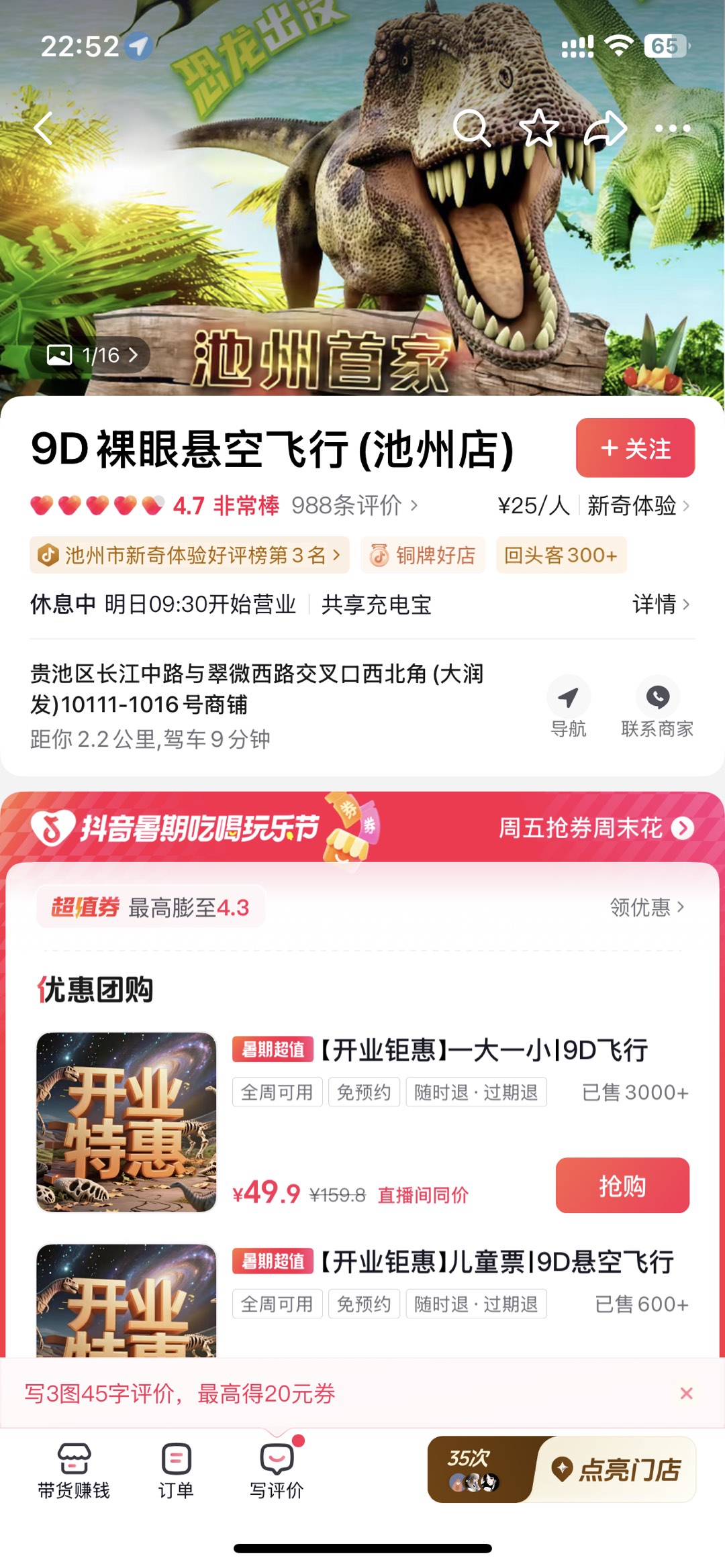This screenshot has width=725, height=1568.
Task: Open the 周五抢券周末花 promotion banner
Action: coord(595,828)
